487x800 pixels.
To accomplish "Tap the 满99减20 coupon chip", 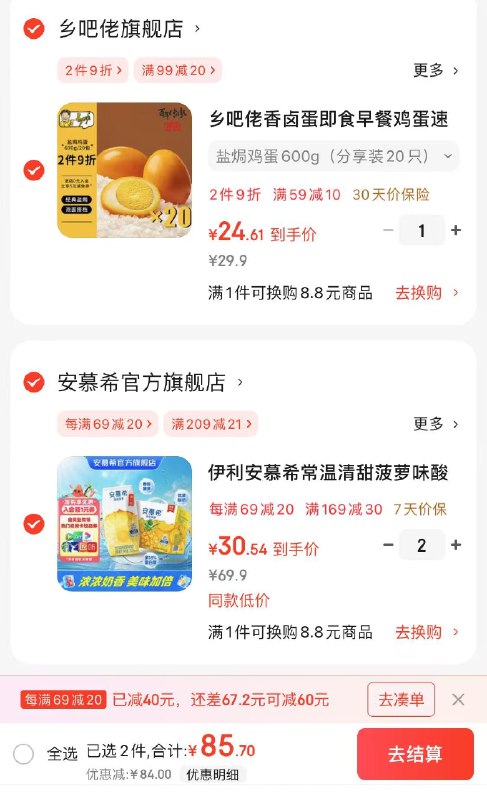I will point(178,70).
